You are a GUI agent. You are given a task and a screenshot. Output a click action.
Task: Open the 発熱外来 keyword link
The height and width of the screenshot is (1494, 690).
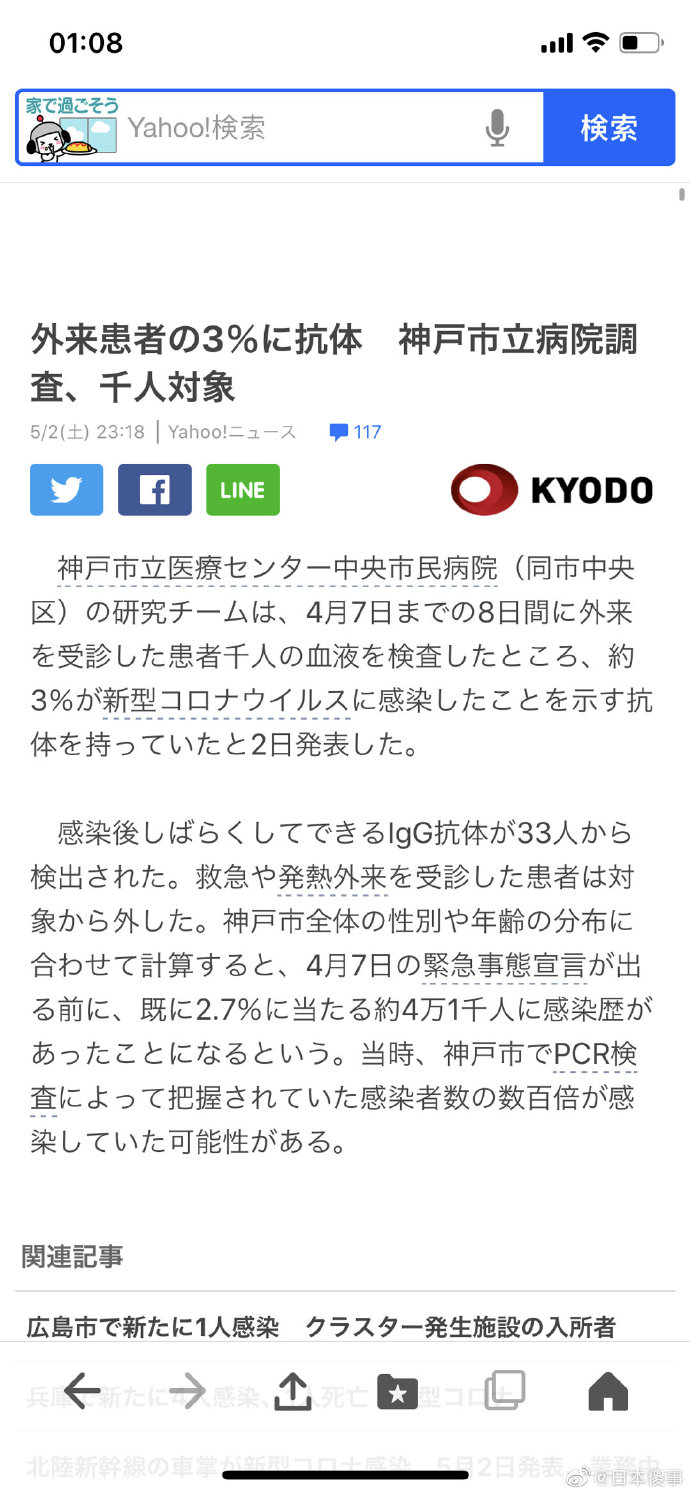click(332, 877)
